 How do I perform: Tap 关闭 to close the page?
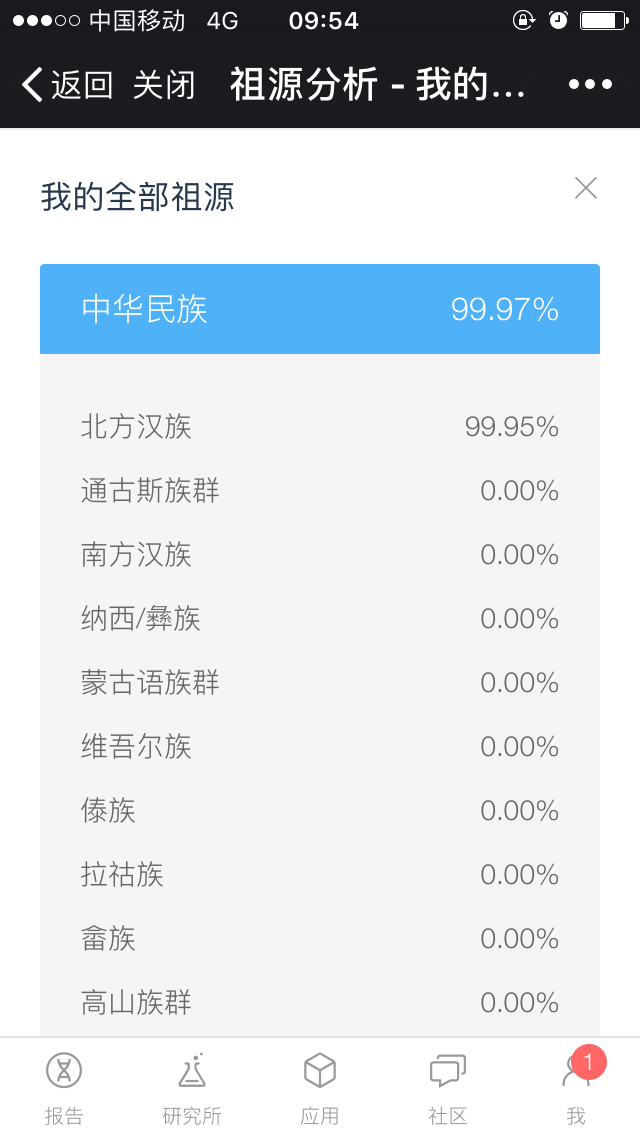click(x=164, y=85)
